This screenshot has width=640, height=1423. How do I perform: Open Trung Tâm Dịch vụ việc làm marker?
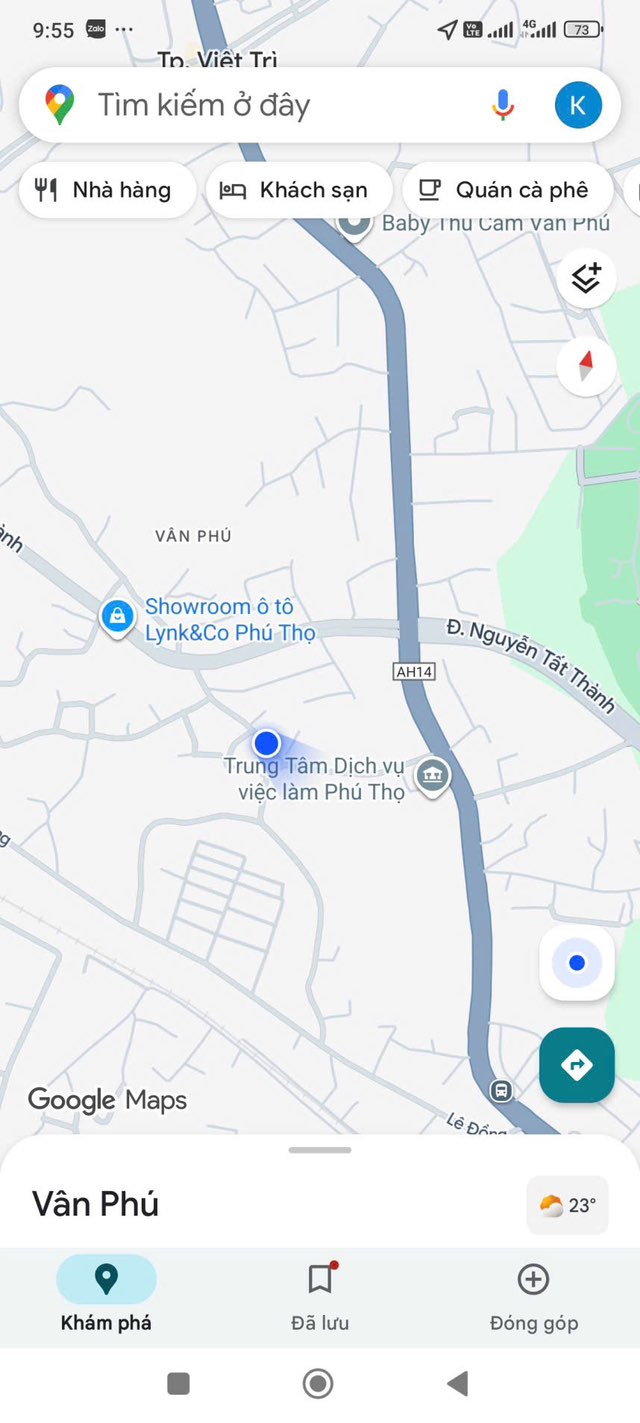[433, 776]
